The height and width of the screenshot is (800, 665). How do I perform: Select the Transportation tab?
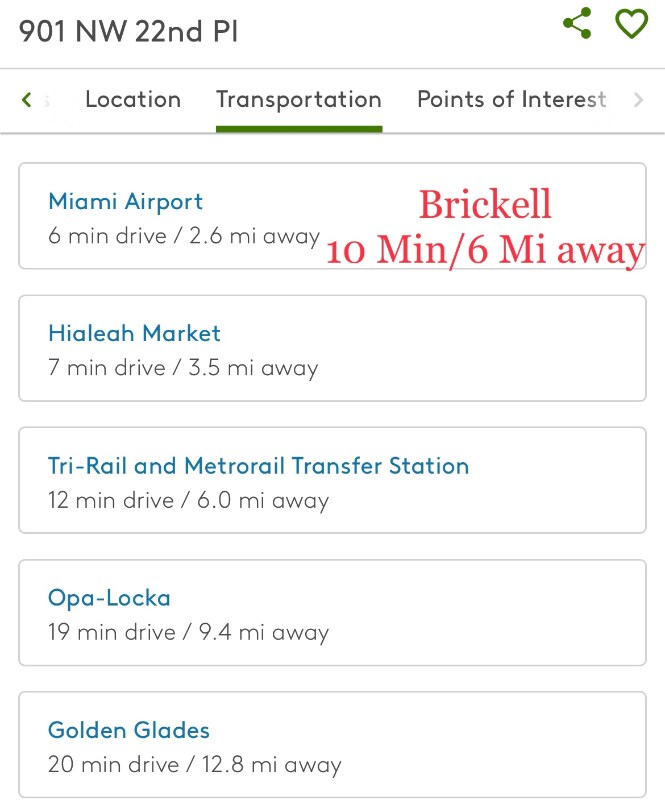(299, 100)
